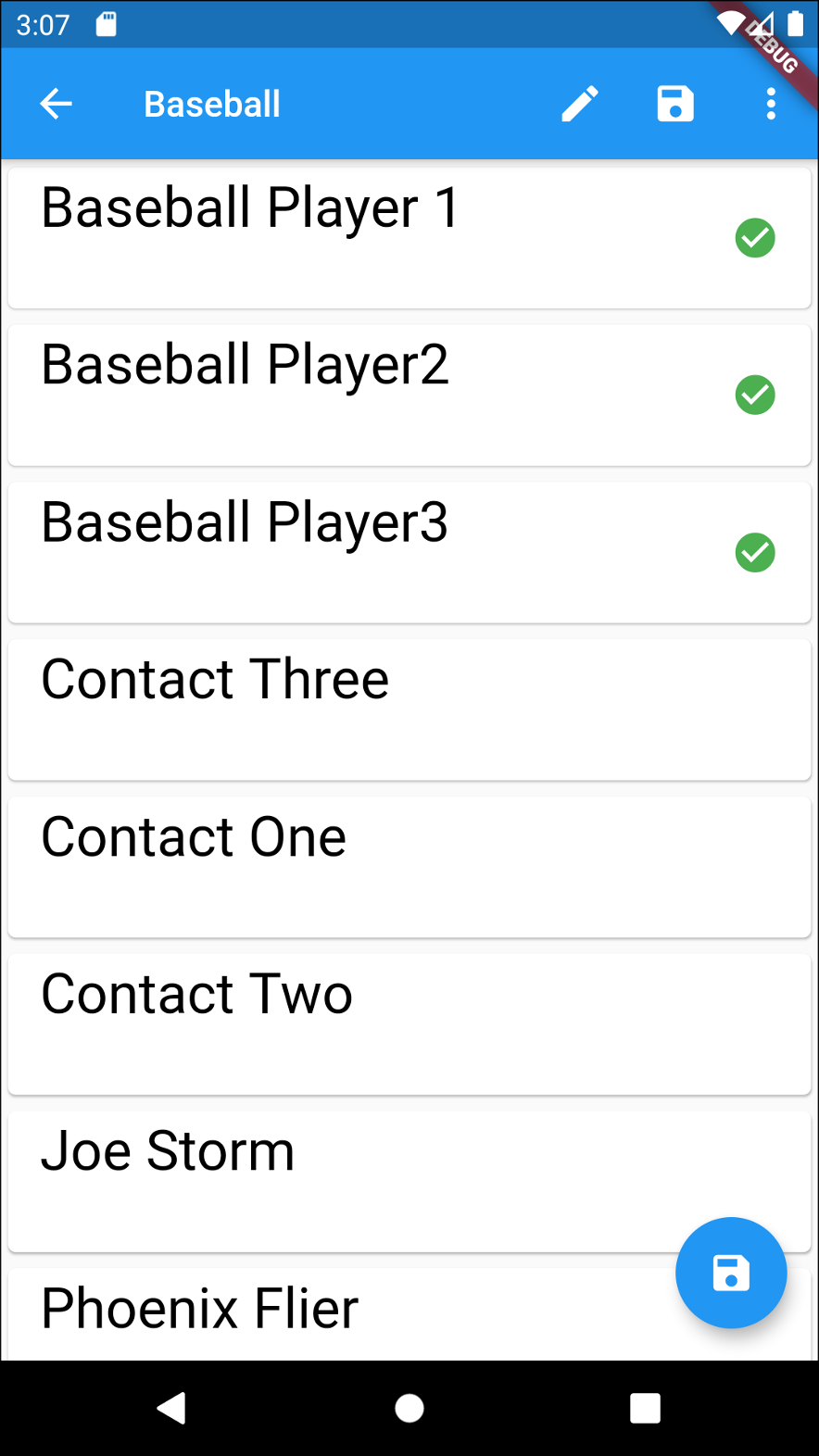
Task: Add Contact One to the selection
Action: coord(409,866)
